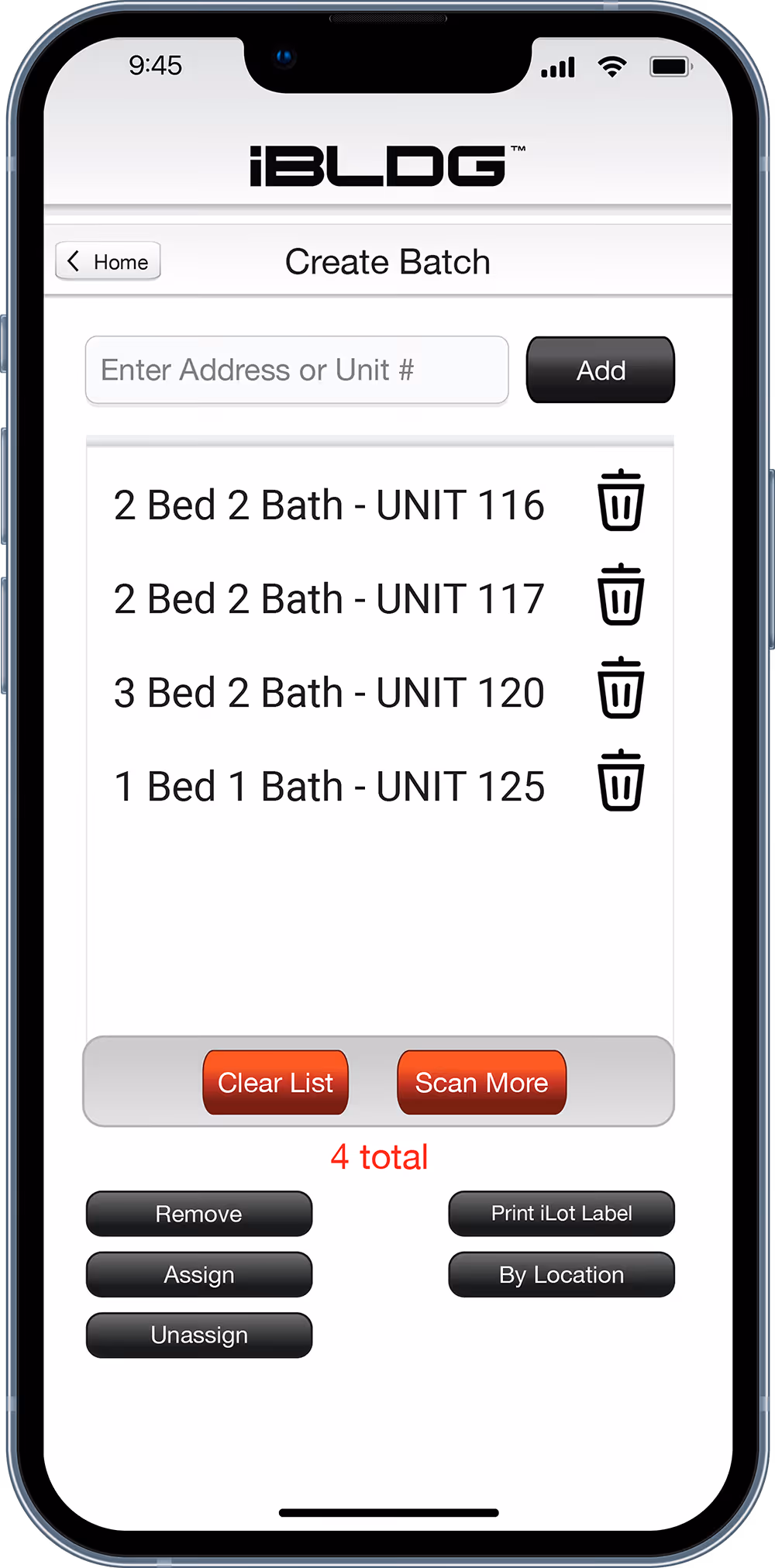This screenshot has height=1568, width=775.
Task: Tap Print iLot Label
Action: (560, 1213)
